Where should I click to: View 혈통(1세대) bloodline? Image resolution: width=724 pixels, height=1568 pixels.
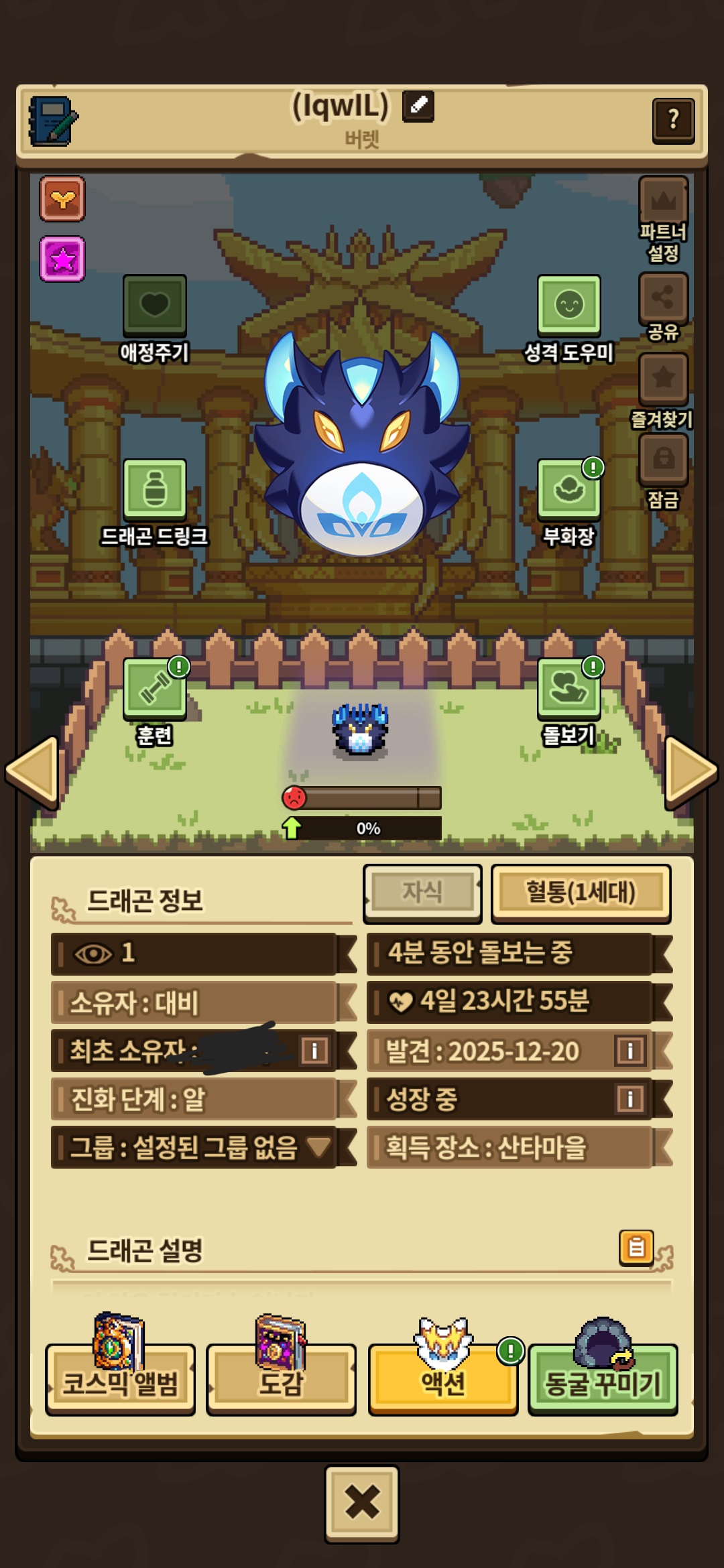pyautogui.click(x=581, y=893)
